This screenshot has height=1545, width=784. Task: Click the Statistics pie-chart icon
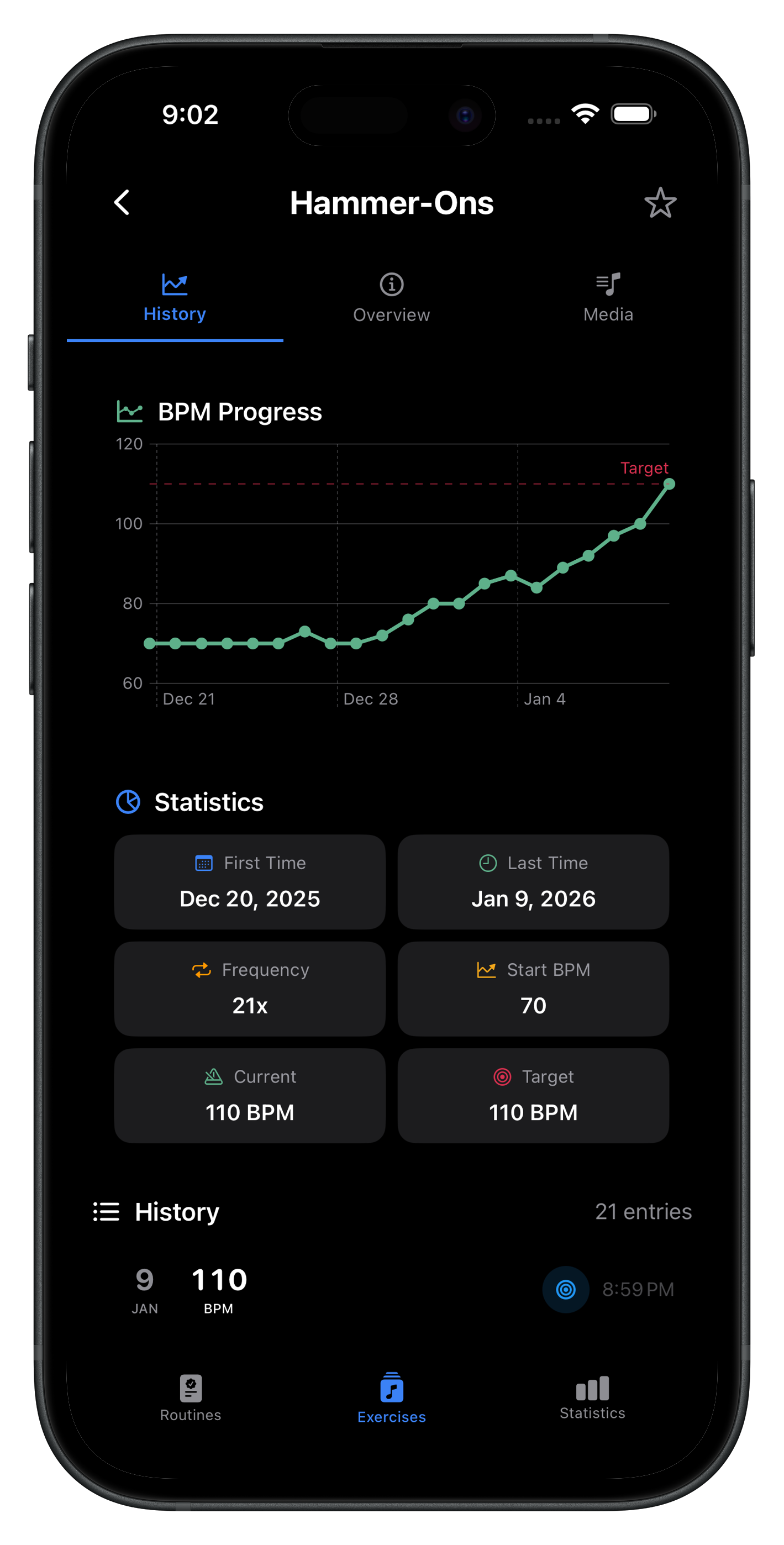[128, 802]
